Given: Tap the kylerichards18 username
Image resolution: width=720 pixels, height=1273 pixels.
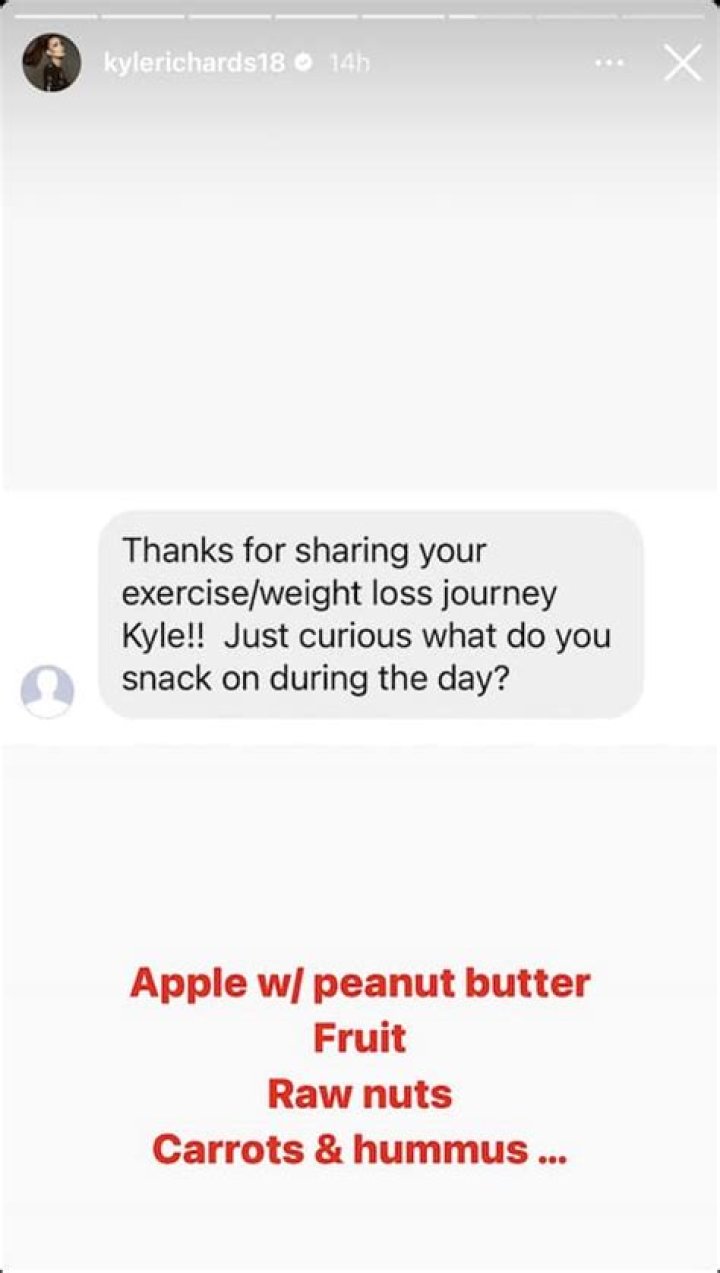Looking at the screenshot, I should [x=194, y=63].
